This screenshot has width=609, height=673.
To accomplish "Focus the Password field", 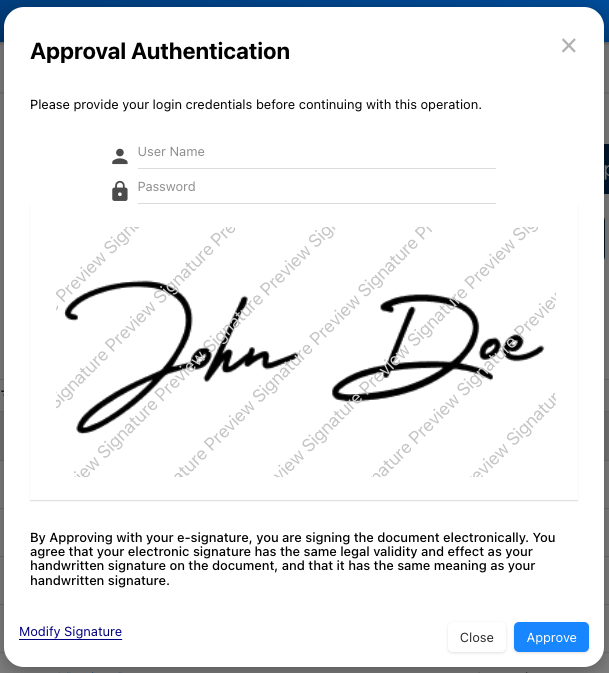I will [x=315, y=187].
